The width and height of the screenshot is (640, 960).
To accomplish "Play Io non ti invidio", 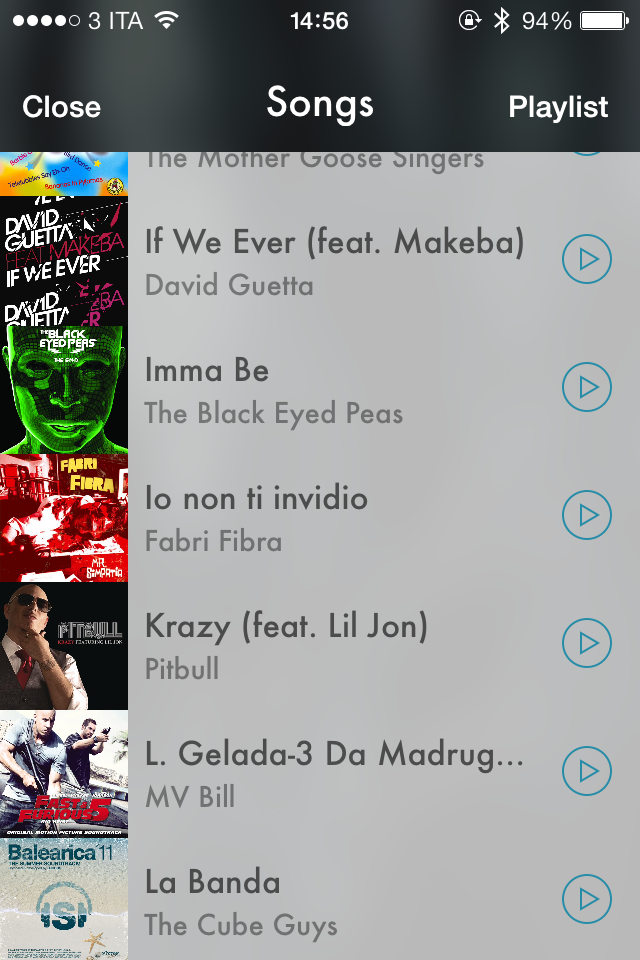I will click(586, 515).
